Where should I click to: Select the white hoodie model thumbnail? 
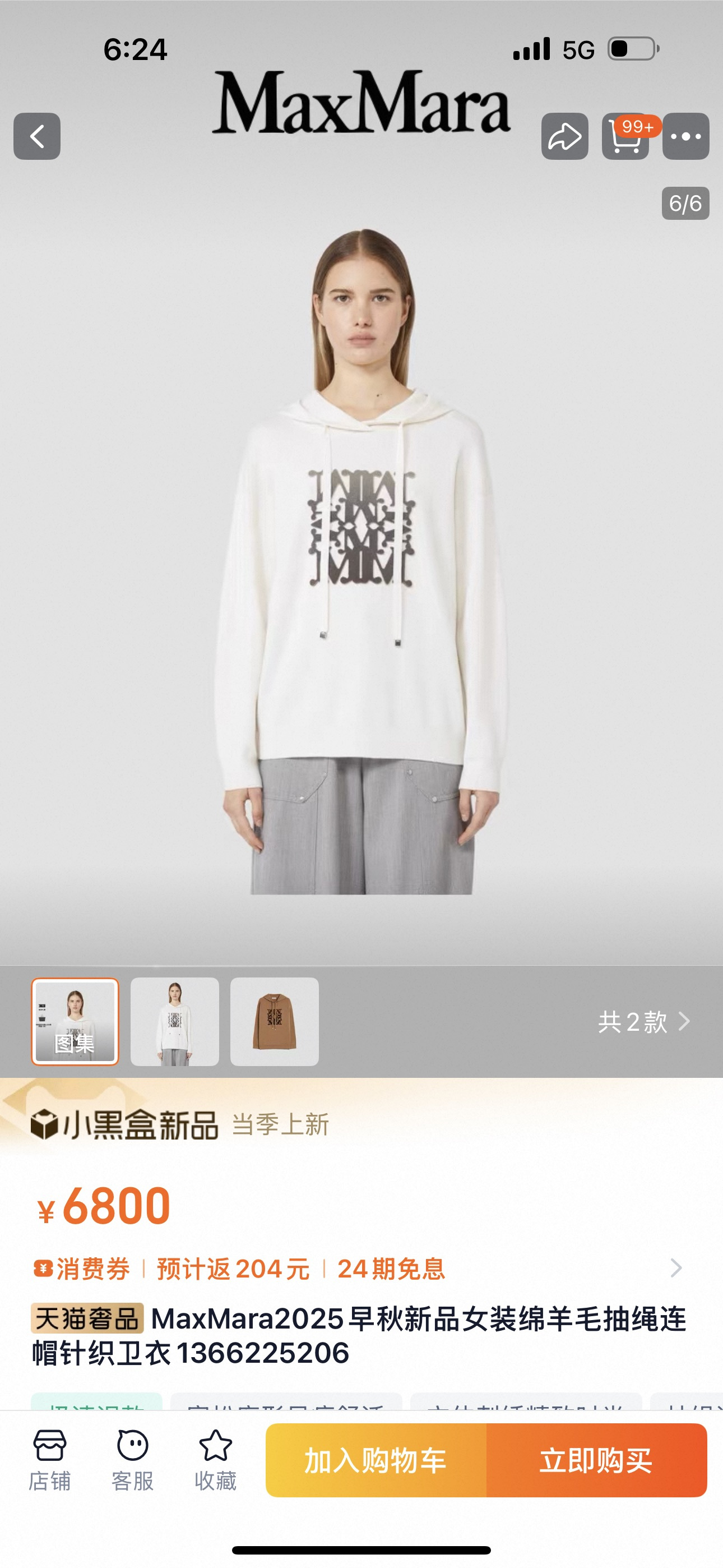(x=175, y=1021)
